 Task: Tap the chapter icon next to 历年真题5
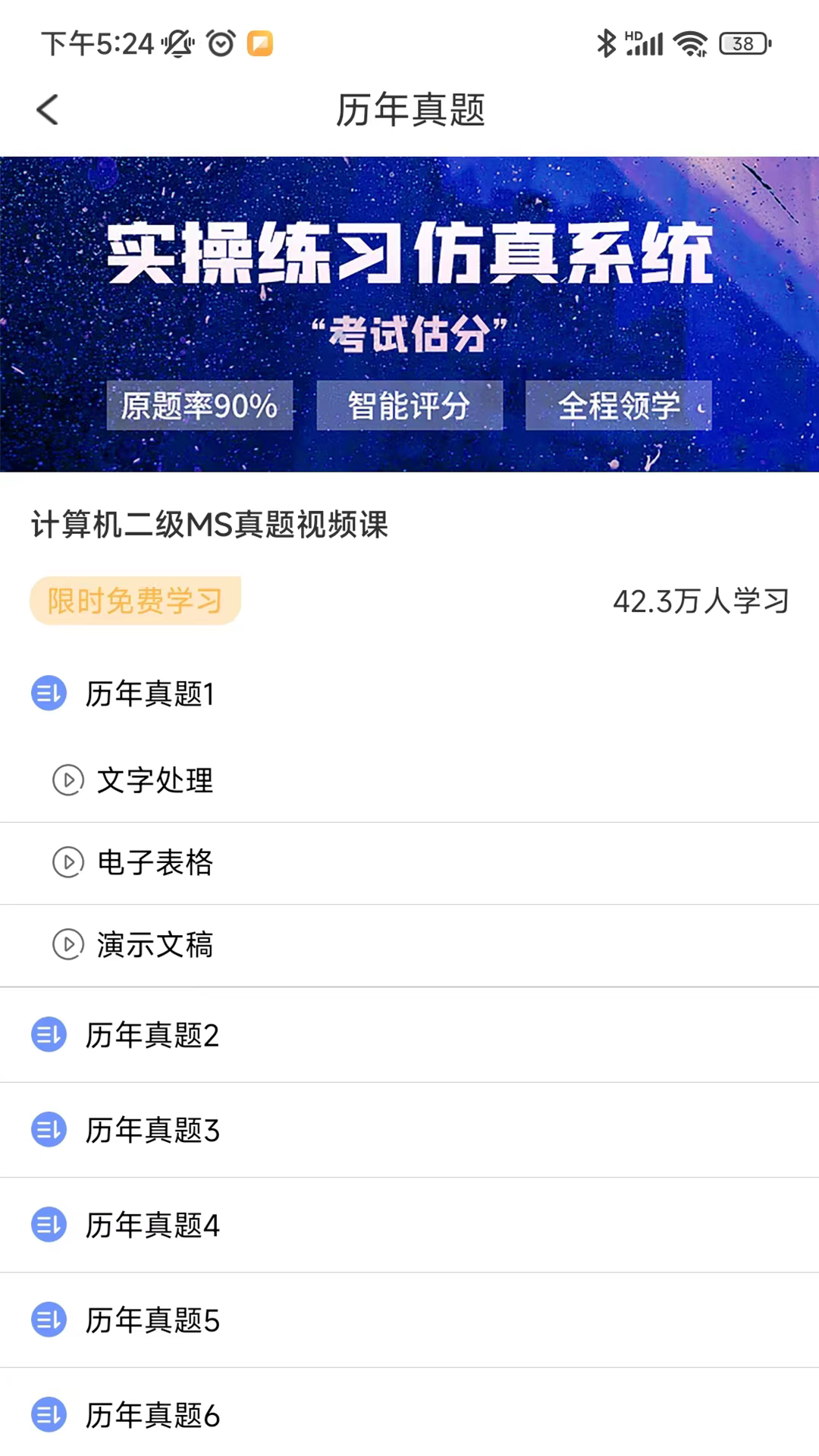coord(48,1320)
